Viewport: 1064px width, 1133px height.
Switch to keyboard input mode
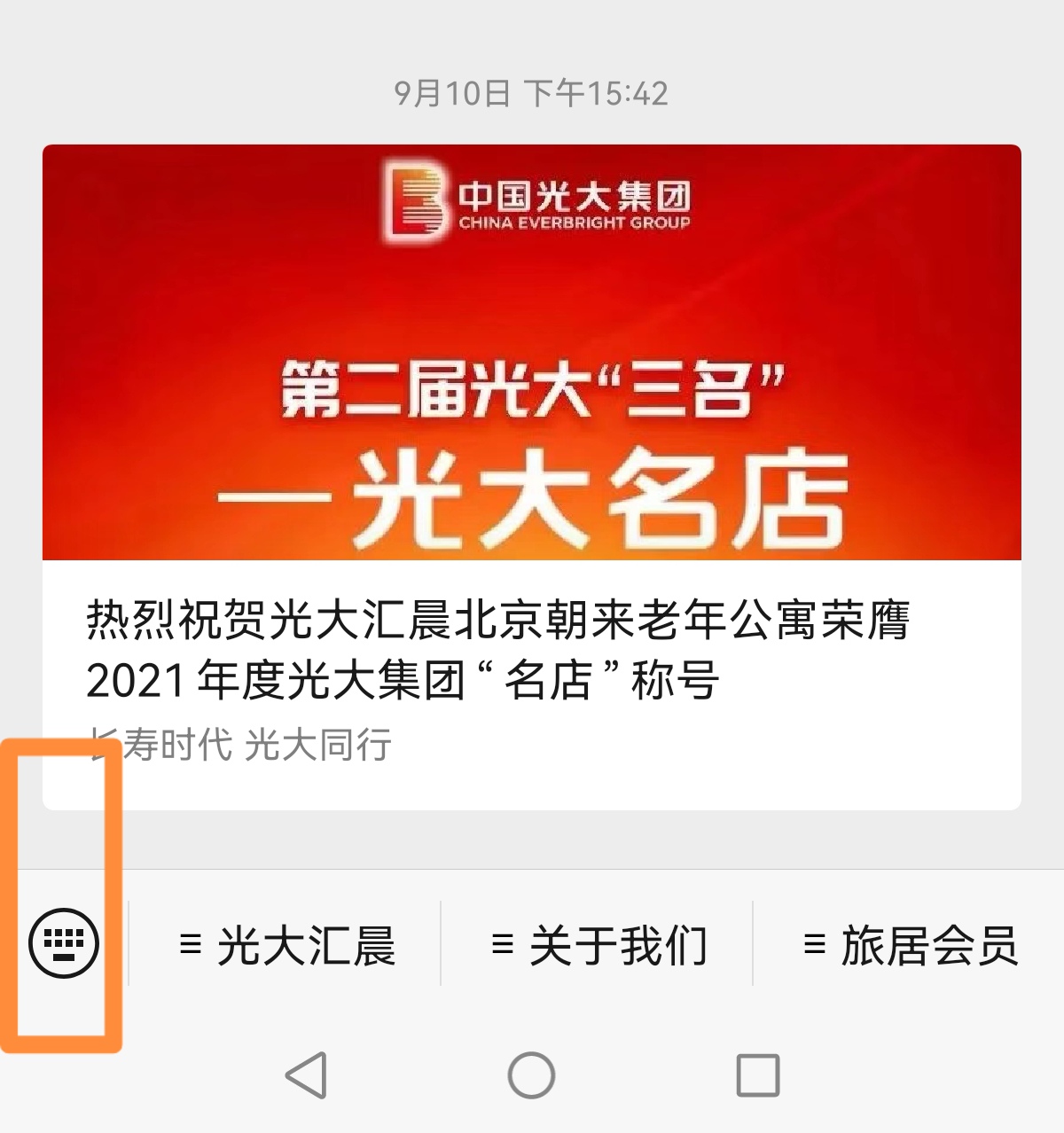coord(63,942)
